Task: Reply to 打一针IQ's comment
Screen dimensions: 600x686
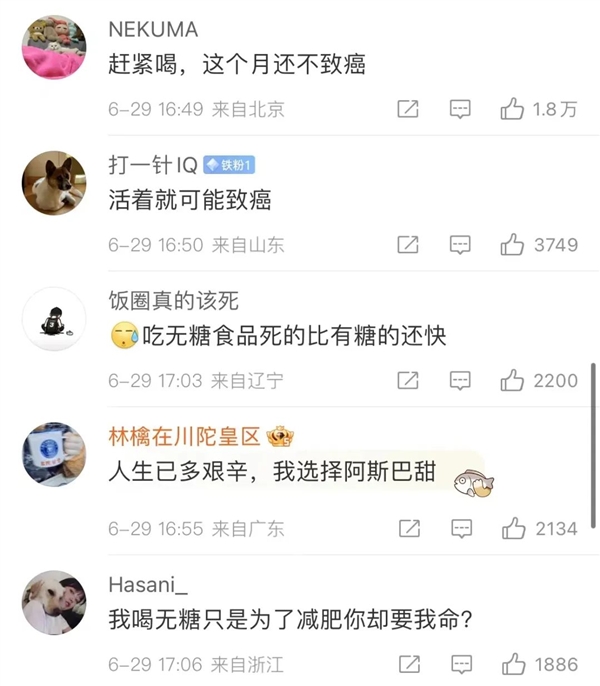Action: tap(460, 244)
